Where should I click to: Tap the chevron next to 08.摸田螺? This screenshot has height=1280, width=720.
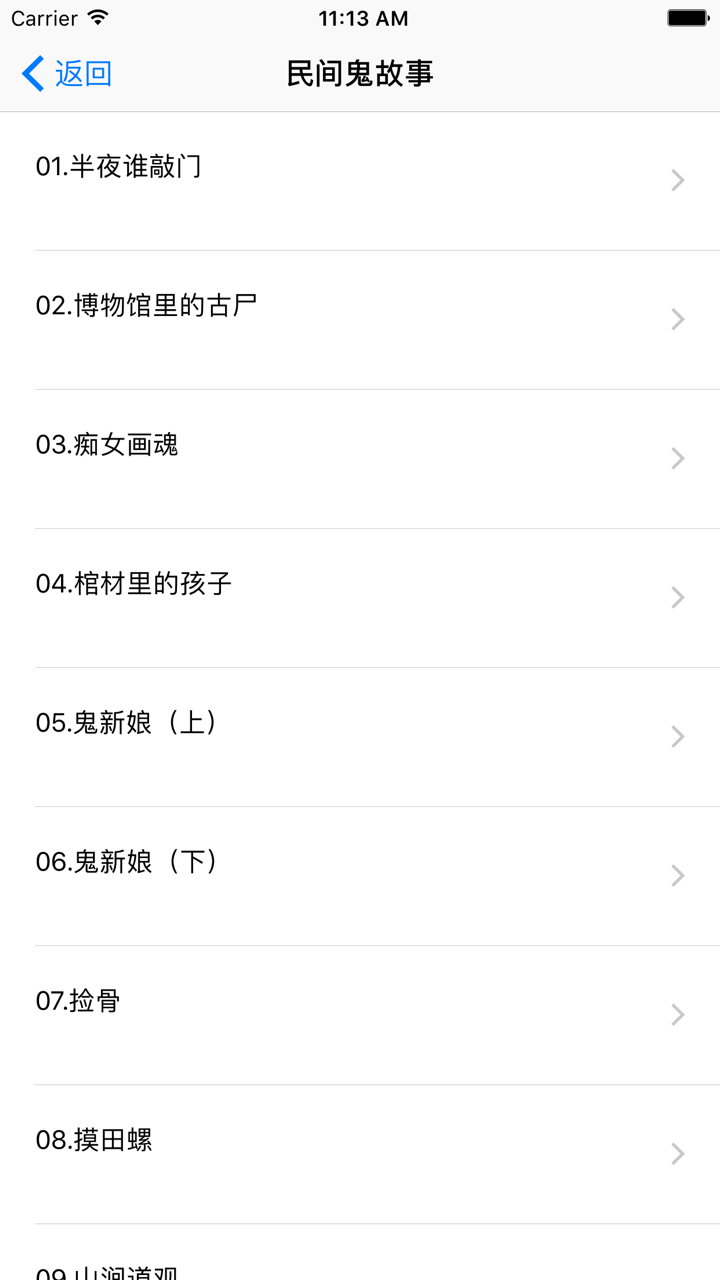coord(678,1154)
